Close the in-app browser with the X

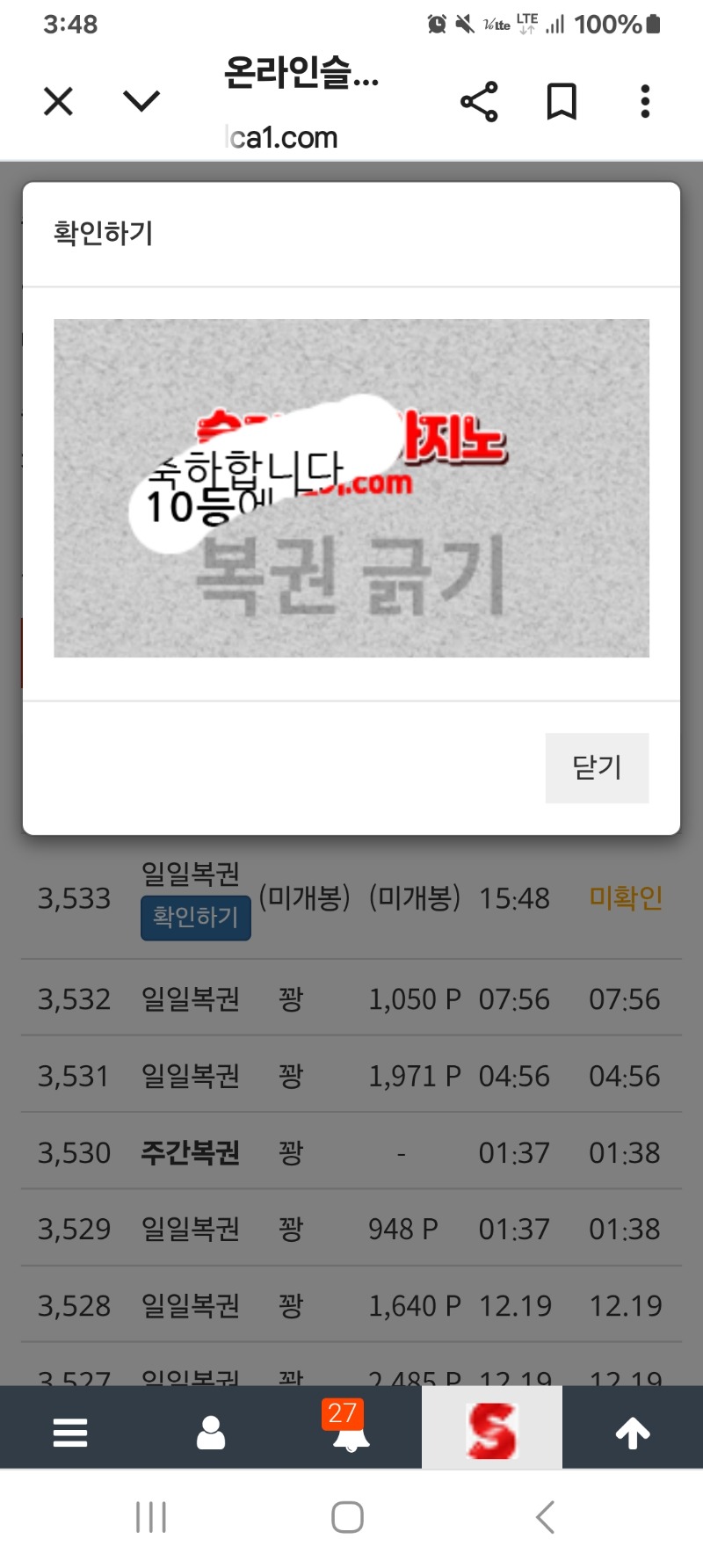58,102
